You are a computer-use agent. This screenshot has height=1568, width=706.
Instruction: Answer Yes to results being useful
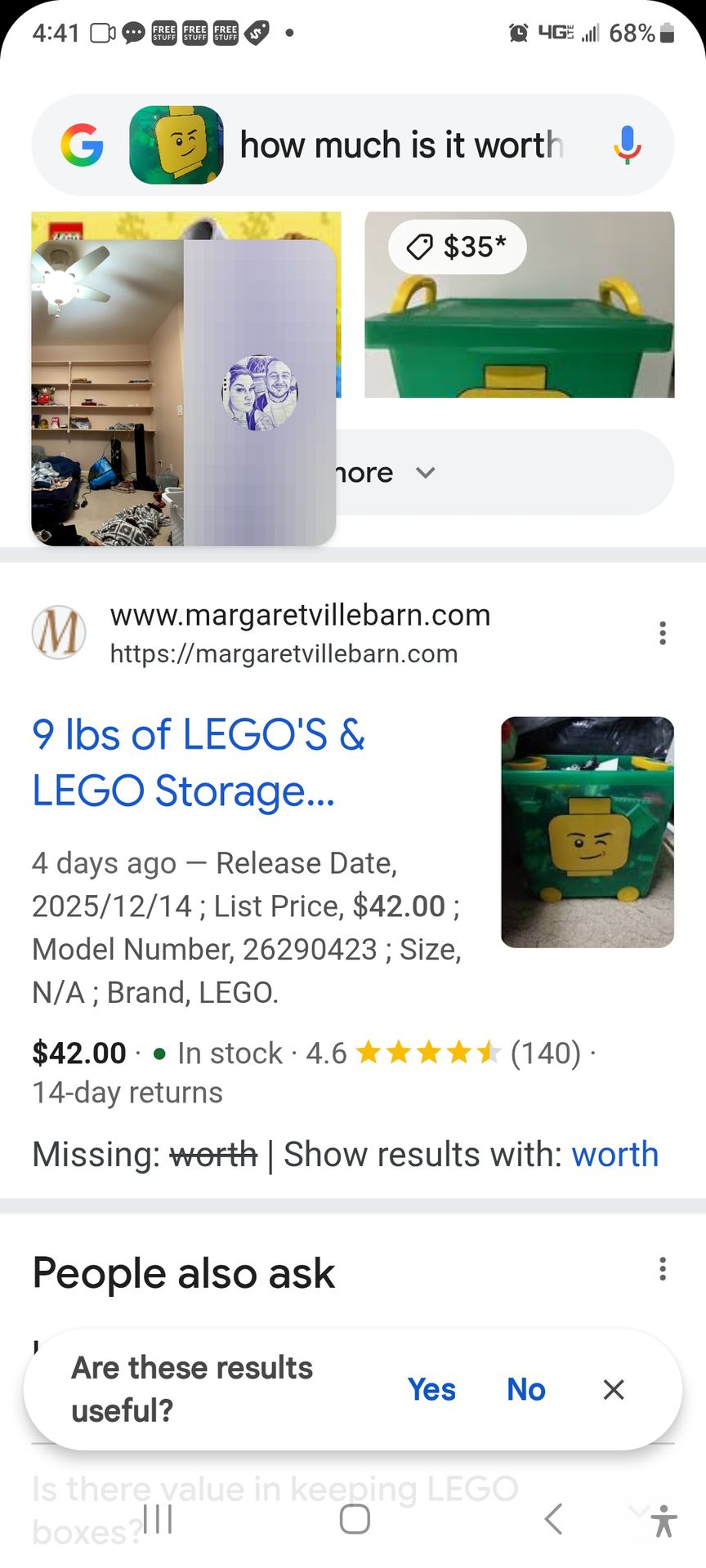tap(431, 1389)
